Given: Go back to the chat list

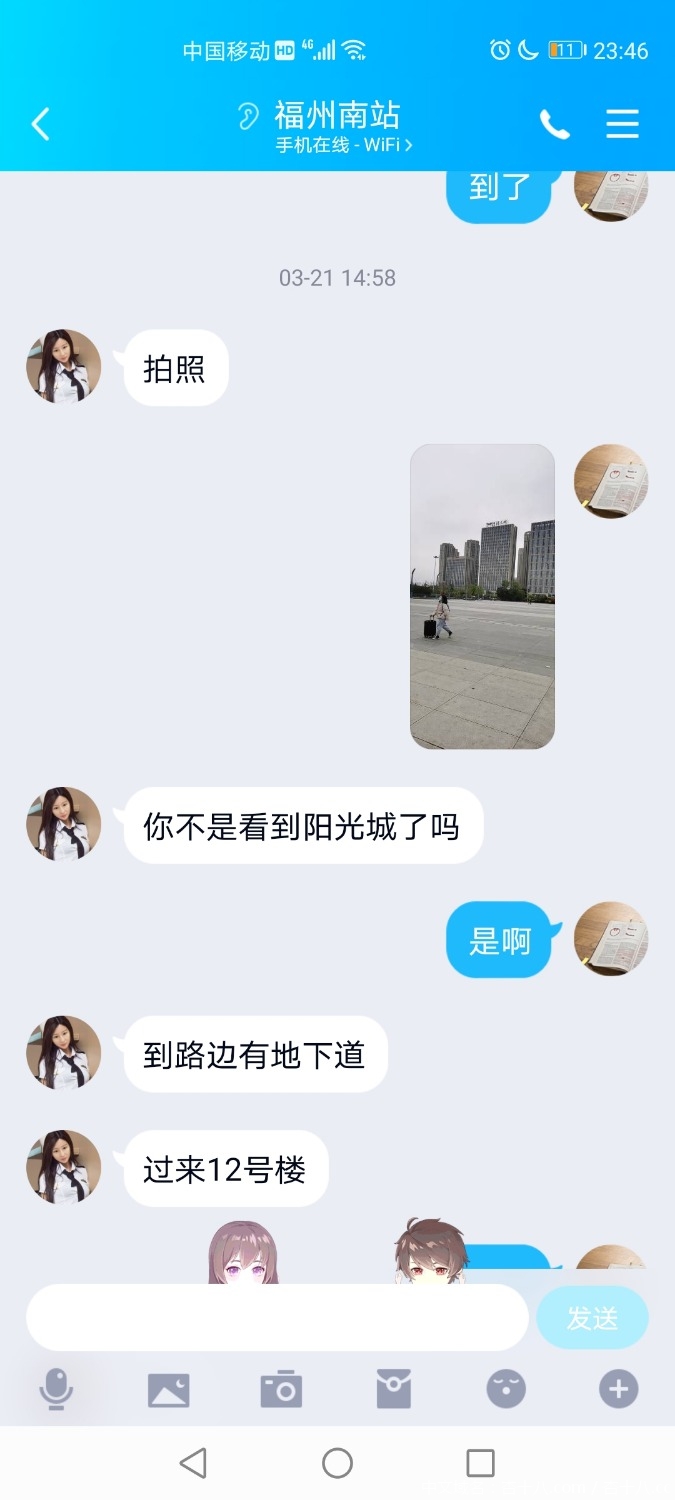Looking at the screenshot, I should tap(41, 125).
